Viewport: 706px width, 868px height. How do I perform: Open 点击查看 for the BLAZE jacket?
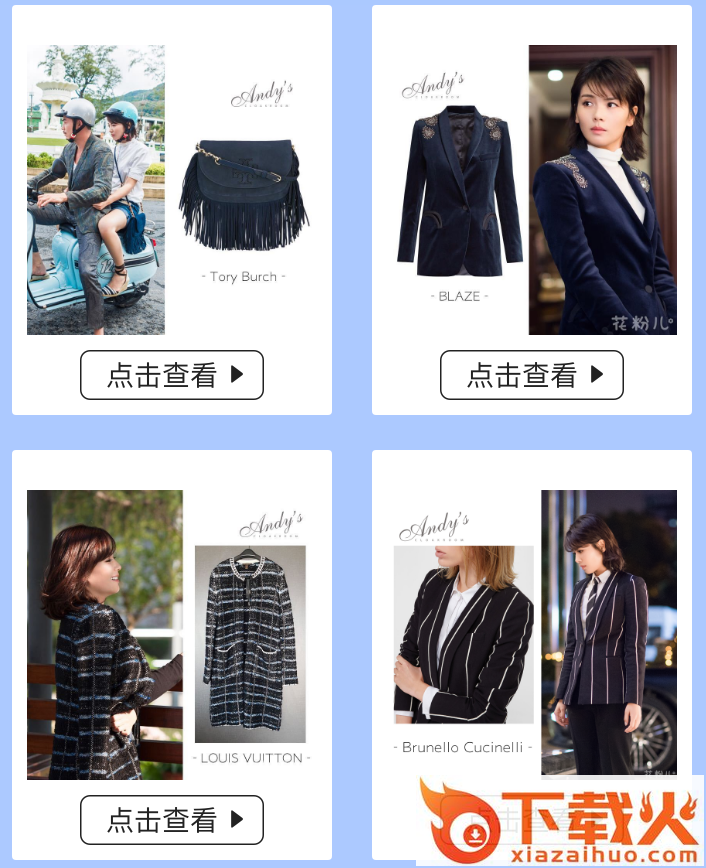[x=532, y=375]
